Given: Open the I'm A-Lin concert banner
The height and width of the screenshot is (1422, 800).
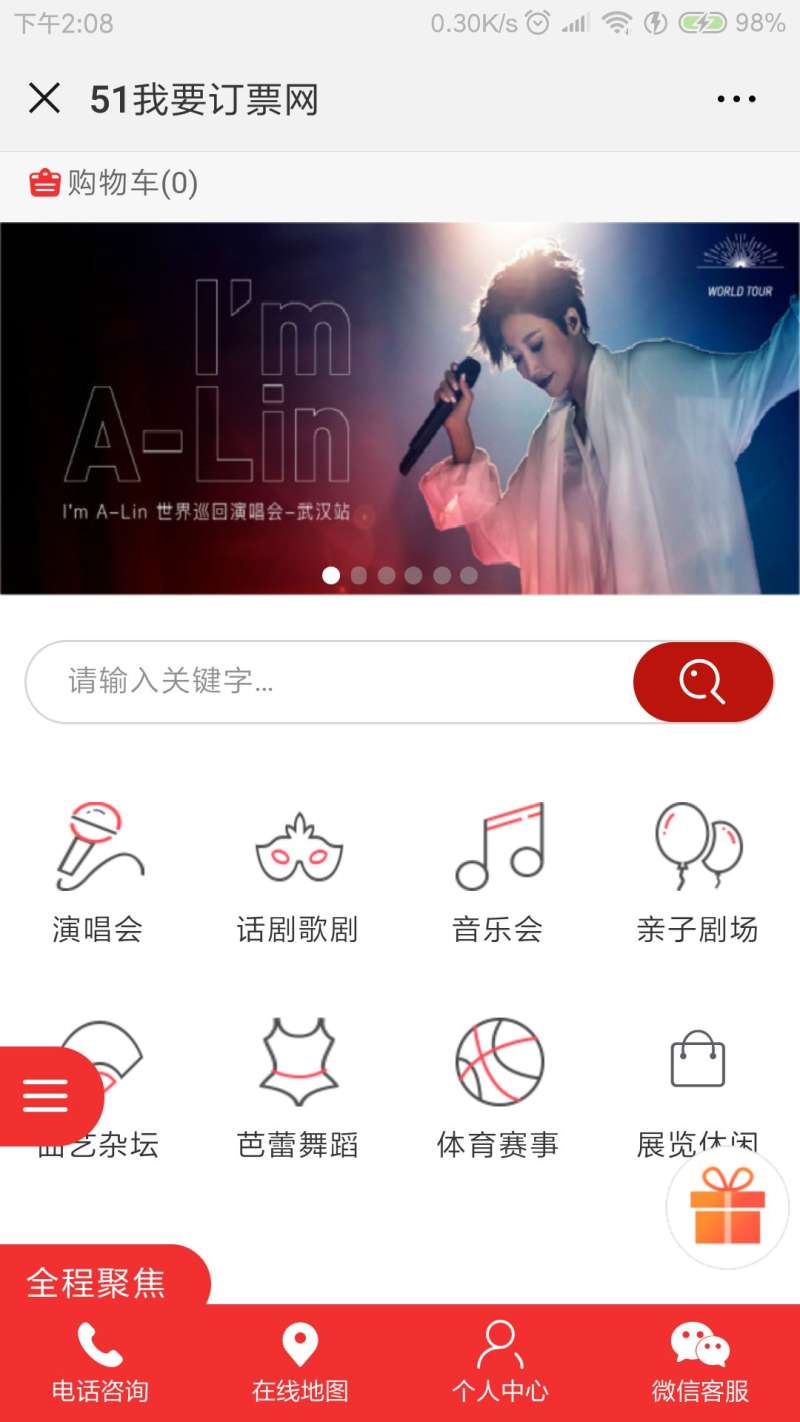Looking at the screenshot, I should tap(400, 408).
